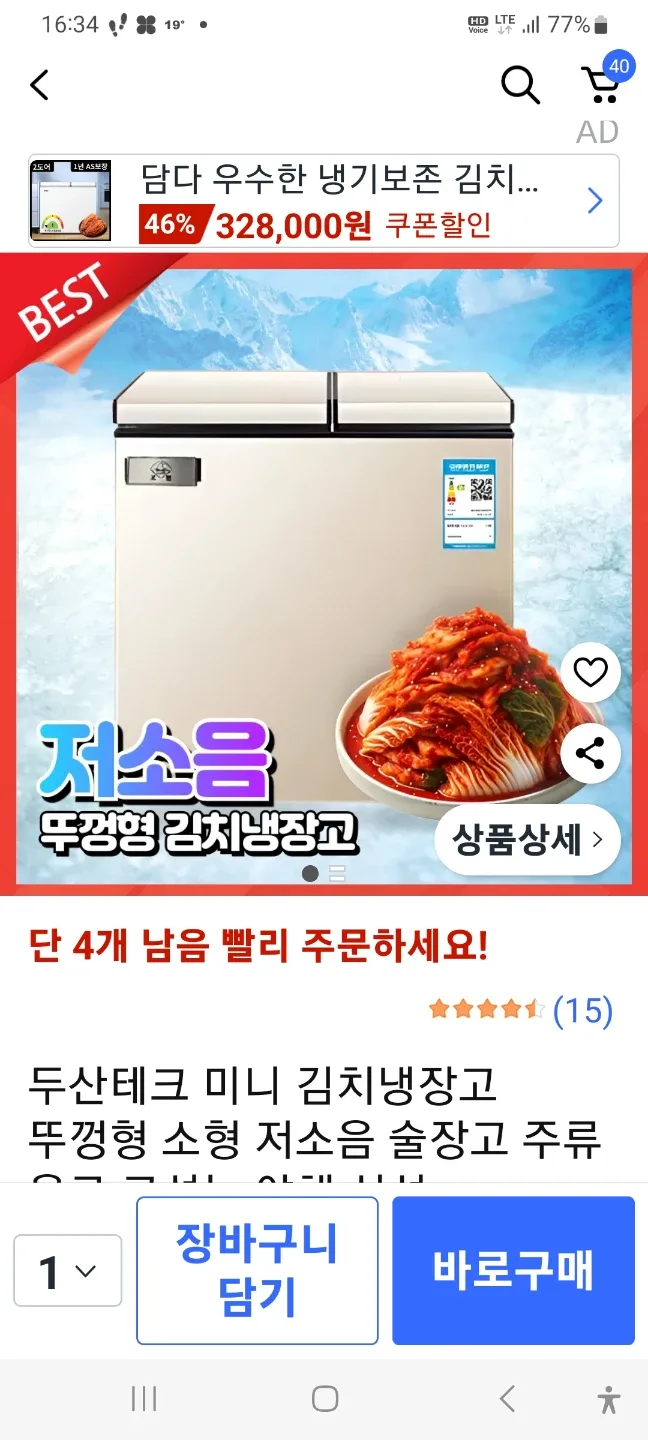Buy now with 바로구매 button
Screen dimensions: 648x1440
point(513,1271)
